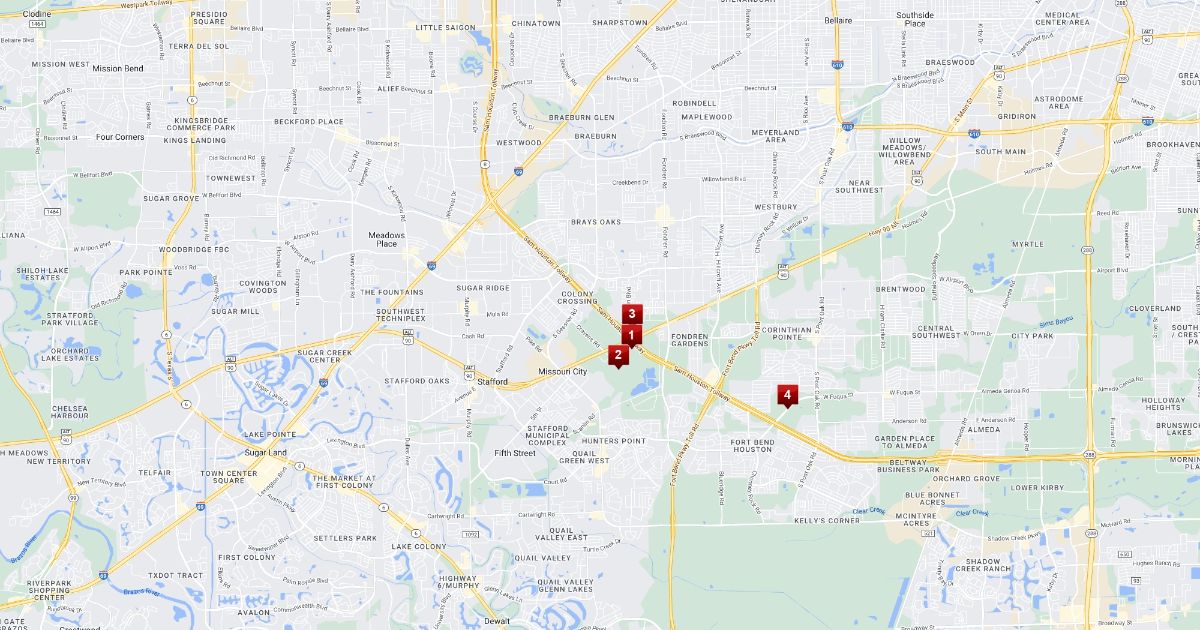
Task: Select map marker number 1
Action: [632, 334]
